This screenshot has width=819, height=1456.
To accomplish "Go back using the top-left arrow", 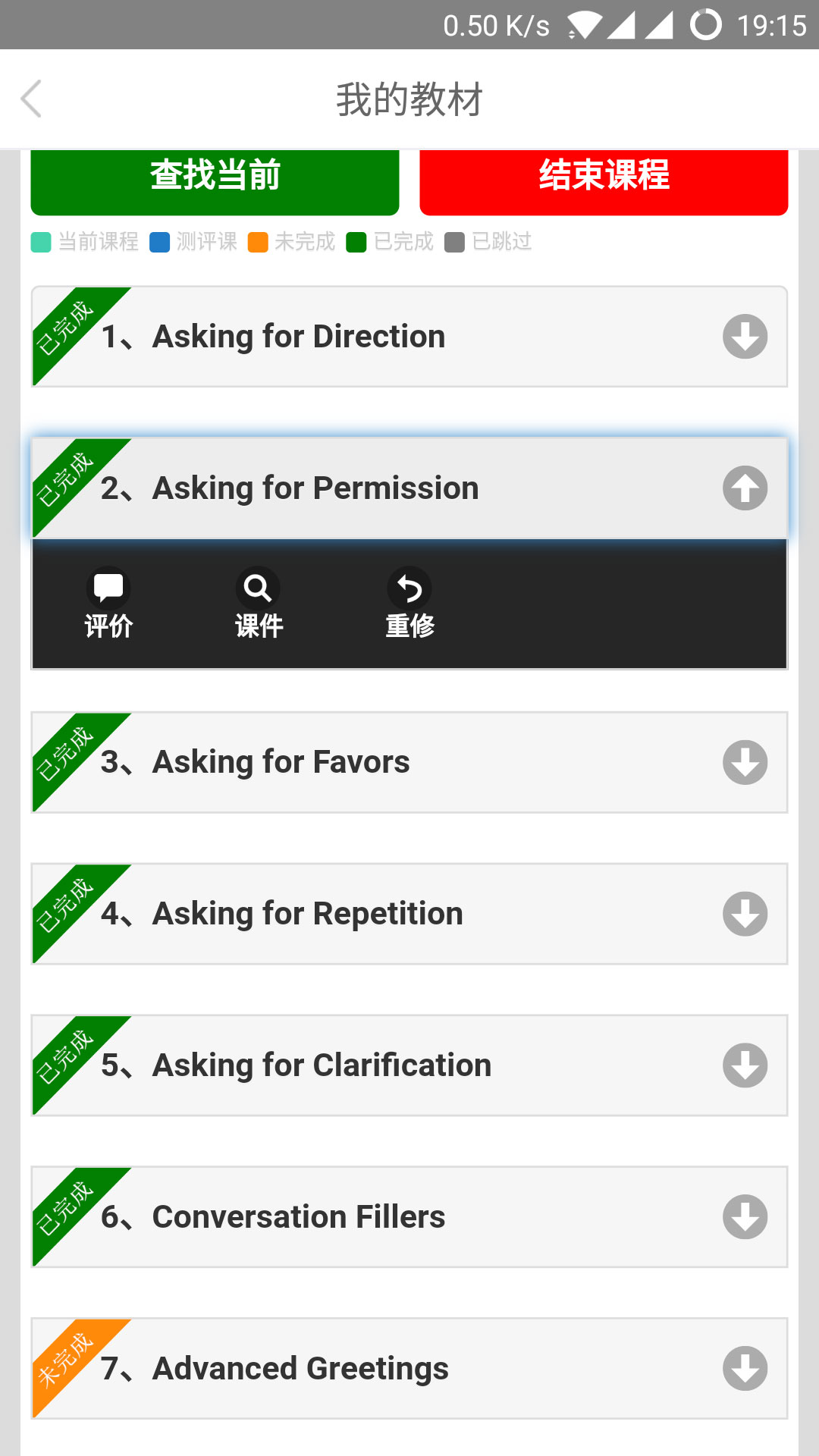I will [31, 99].
